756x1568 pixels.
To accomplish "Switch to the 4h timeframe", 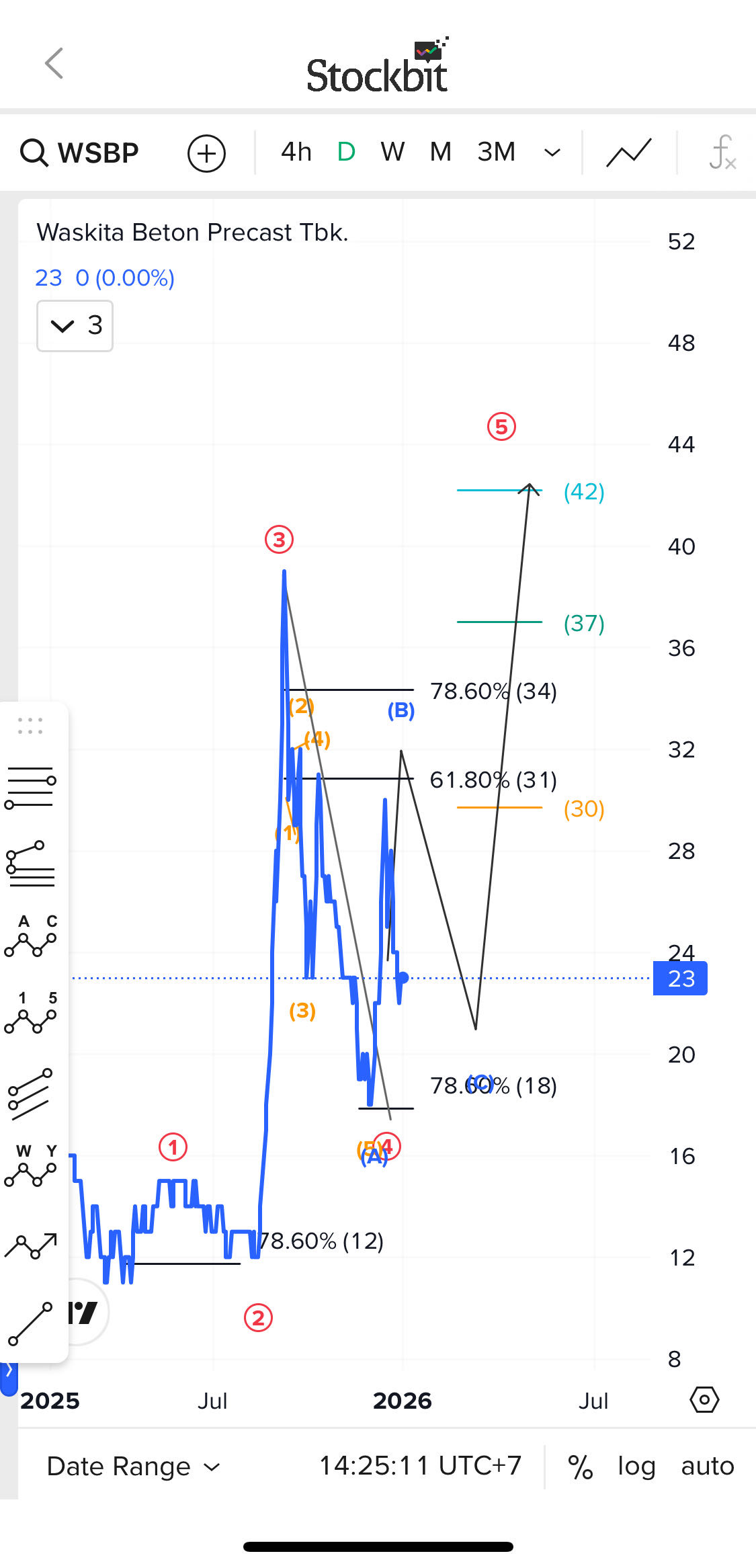I will click(x=296, y=153).
